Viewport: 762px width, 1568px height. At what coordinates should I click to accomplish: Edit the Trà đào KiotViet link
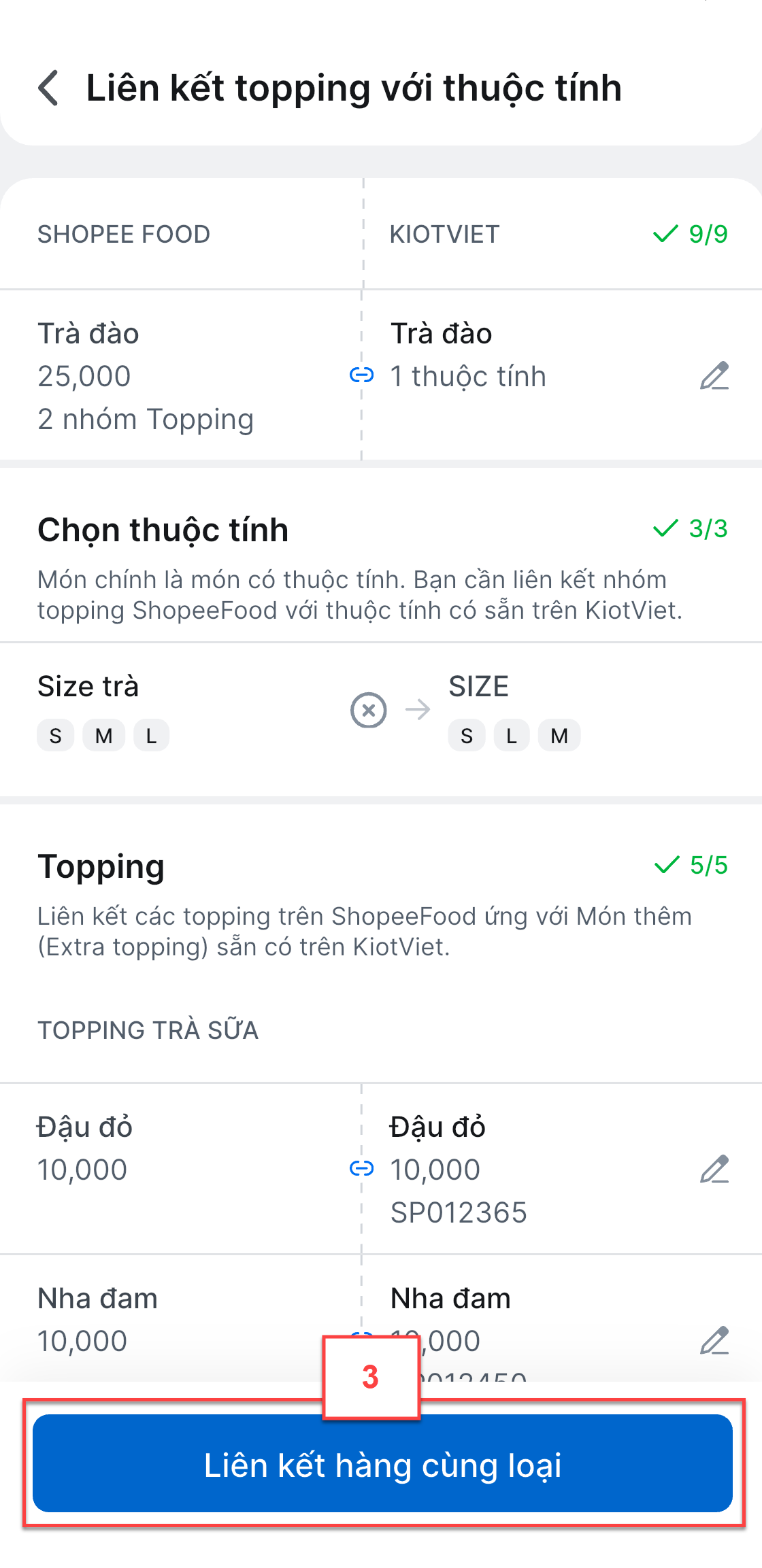click(x=714, y=376)
